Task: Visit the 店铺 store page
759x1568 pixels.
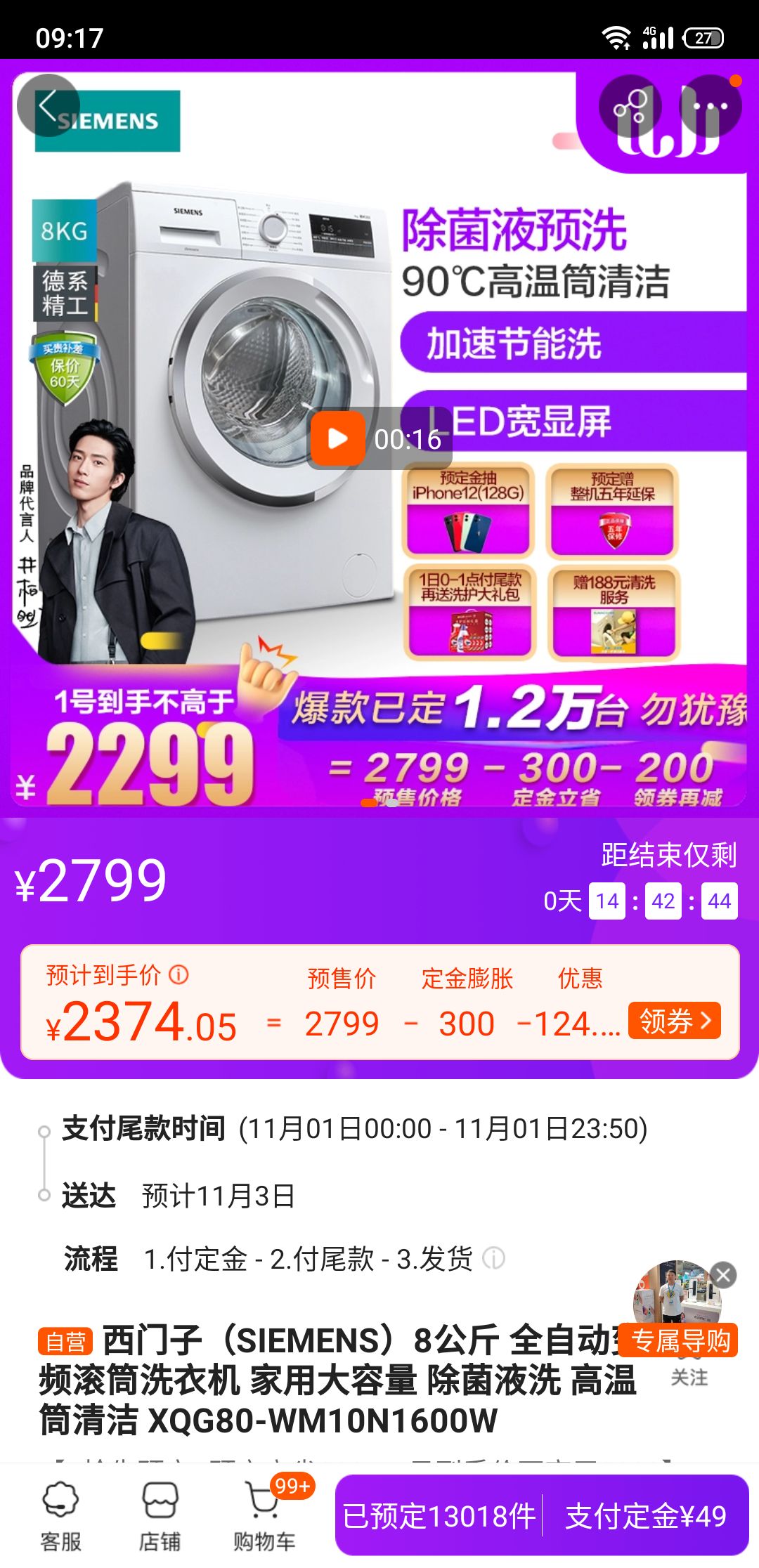Action: point(160,1515)
